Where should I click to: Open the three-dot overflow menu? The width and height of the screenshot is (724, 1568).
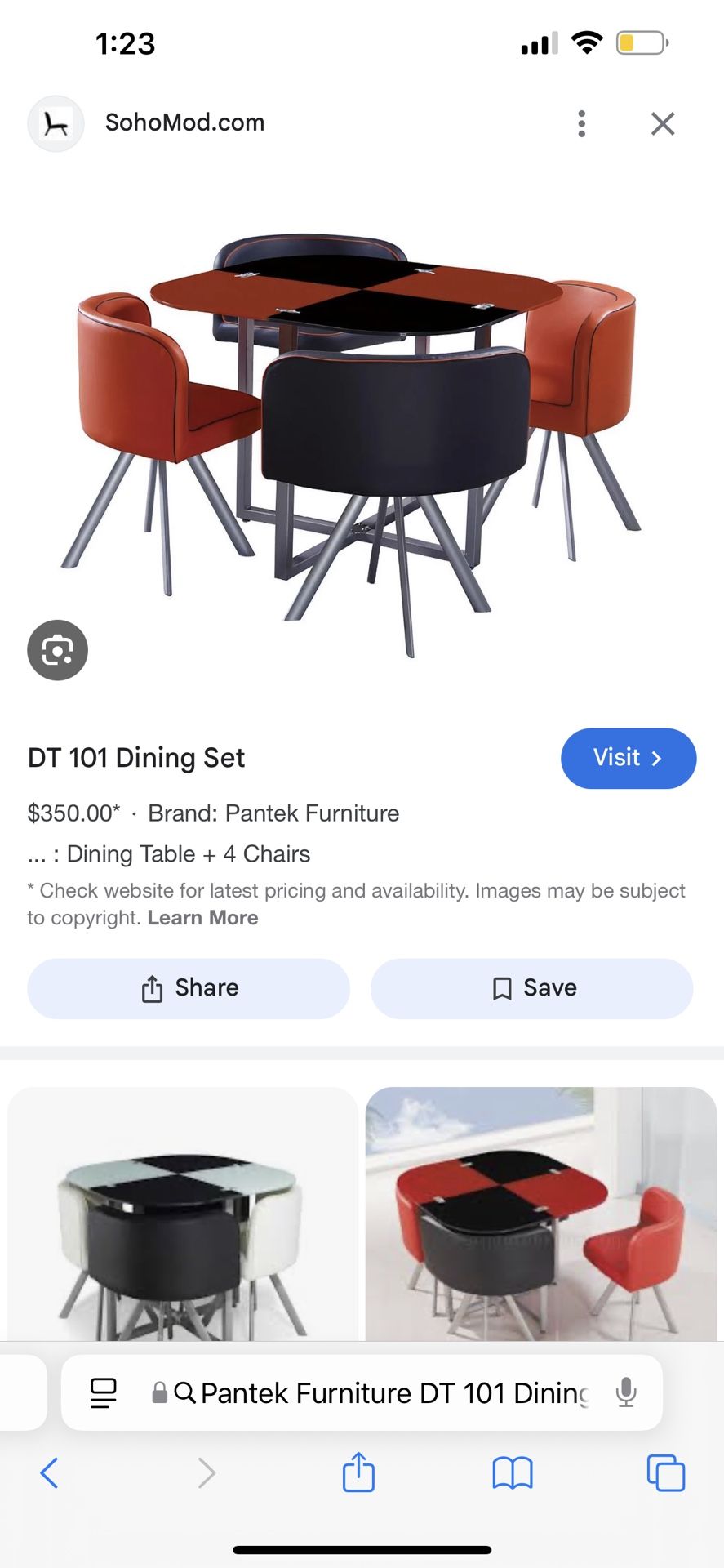(x=581, y=124)
